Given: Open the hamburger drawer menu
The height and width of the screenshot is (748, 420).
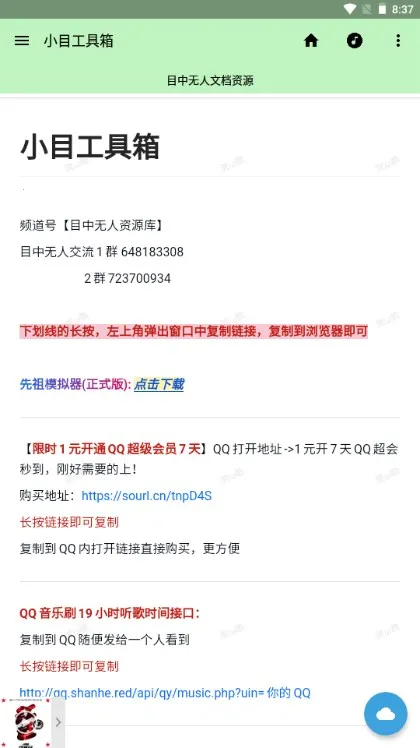Looking at the screenshot, I should click(22, 41).
